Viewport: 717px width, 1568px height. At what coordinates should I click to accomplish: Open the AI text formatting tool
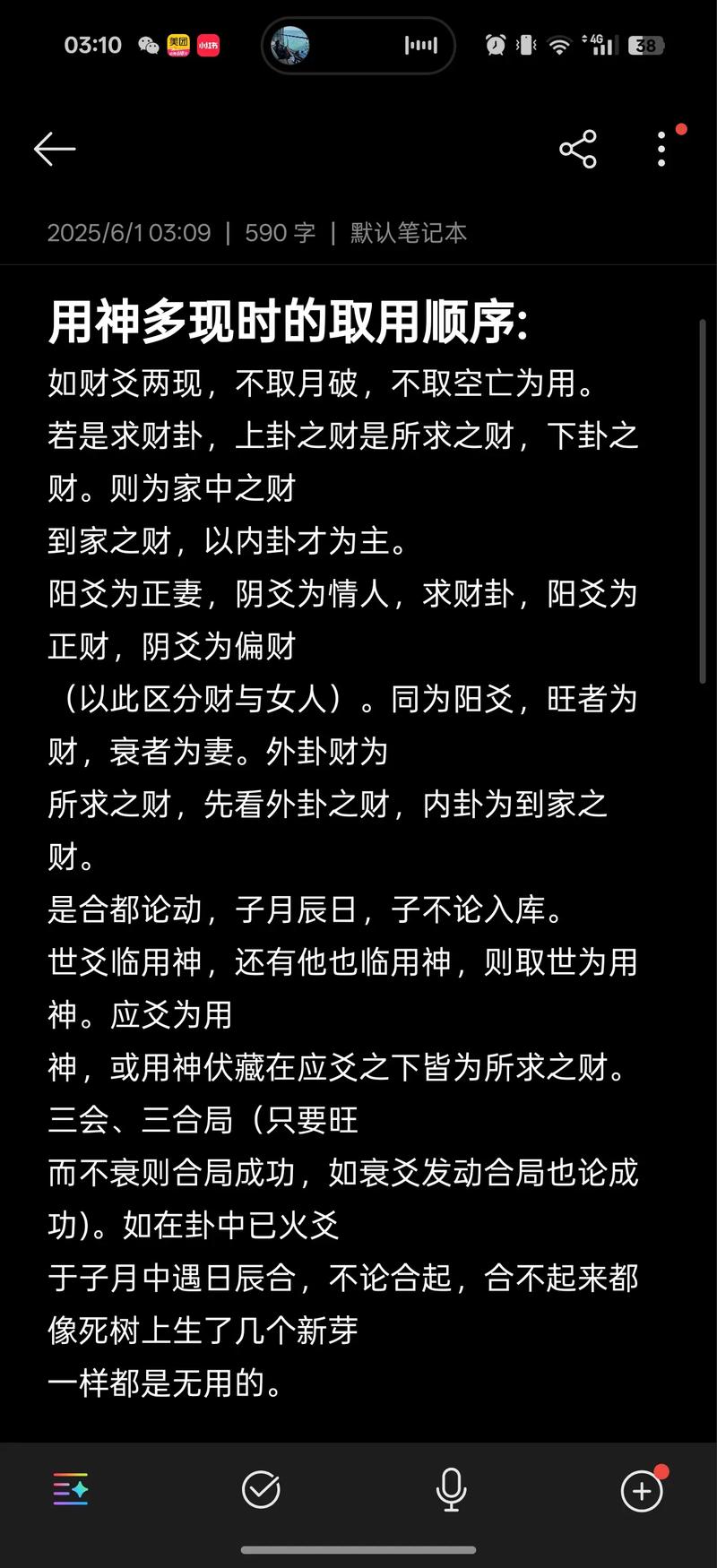(71, 1489)
